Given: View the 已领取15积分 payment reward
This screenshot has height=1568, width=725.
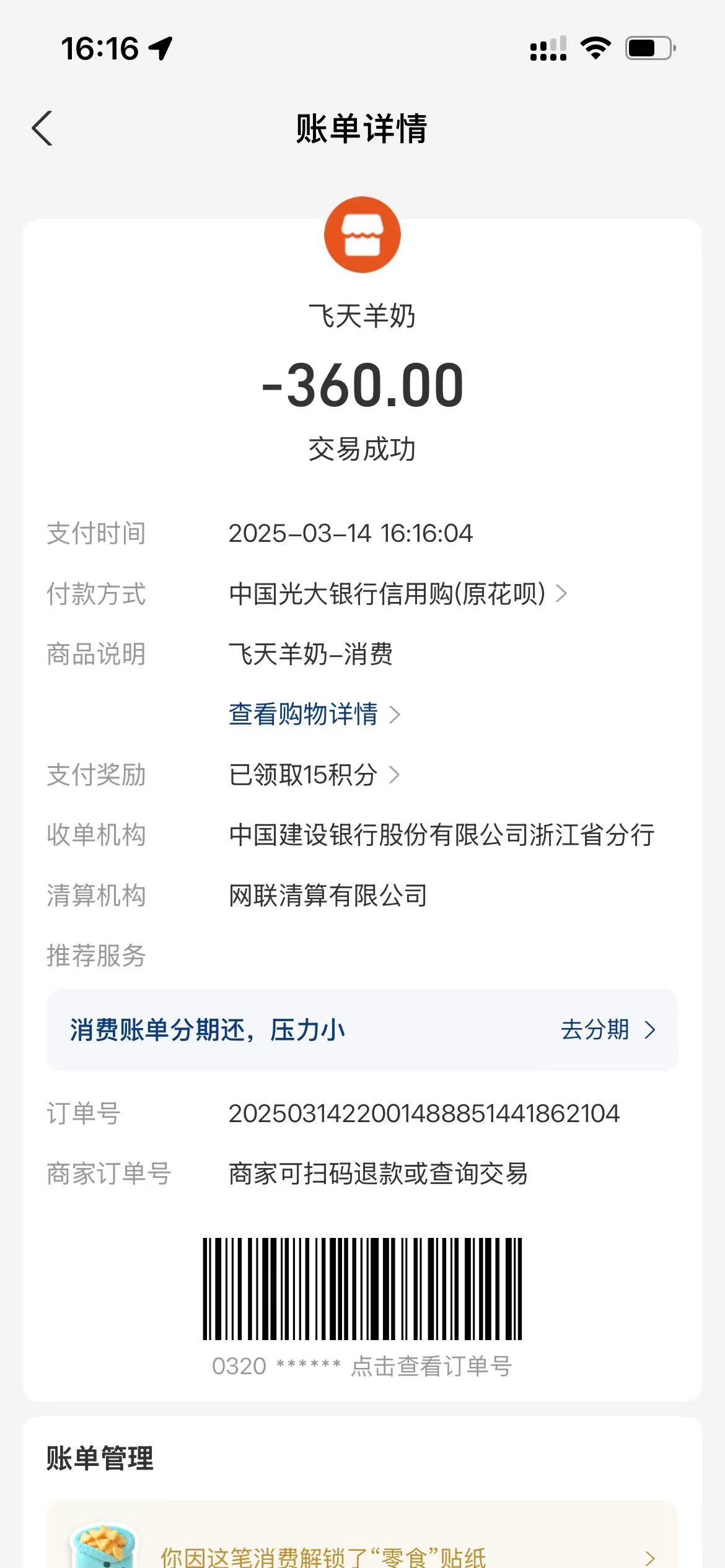Looking at the screenshot, I should point(314,775).
